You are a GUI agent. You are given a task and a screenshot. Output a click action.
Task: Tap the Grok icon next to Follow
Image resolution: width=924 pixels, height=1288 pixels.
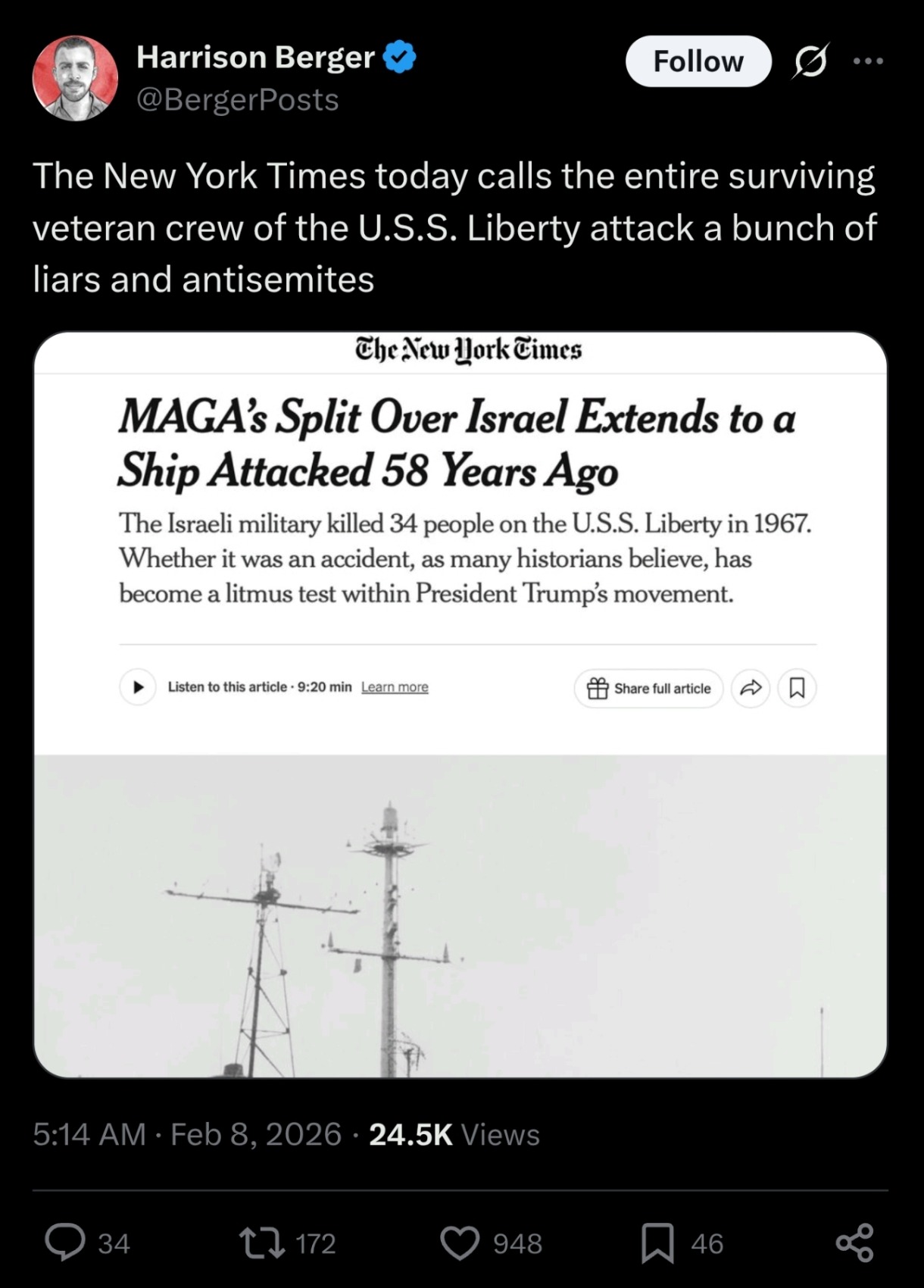[810, 61]
